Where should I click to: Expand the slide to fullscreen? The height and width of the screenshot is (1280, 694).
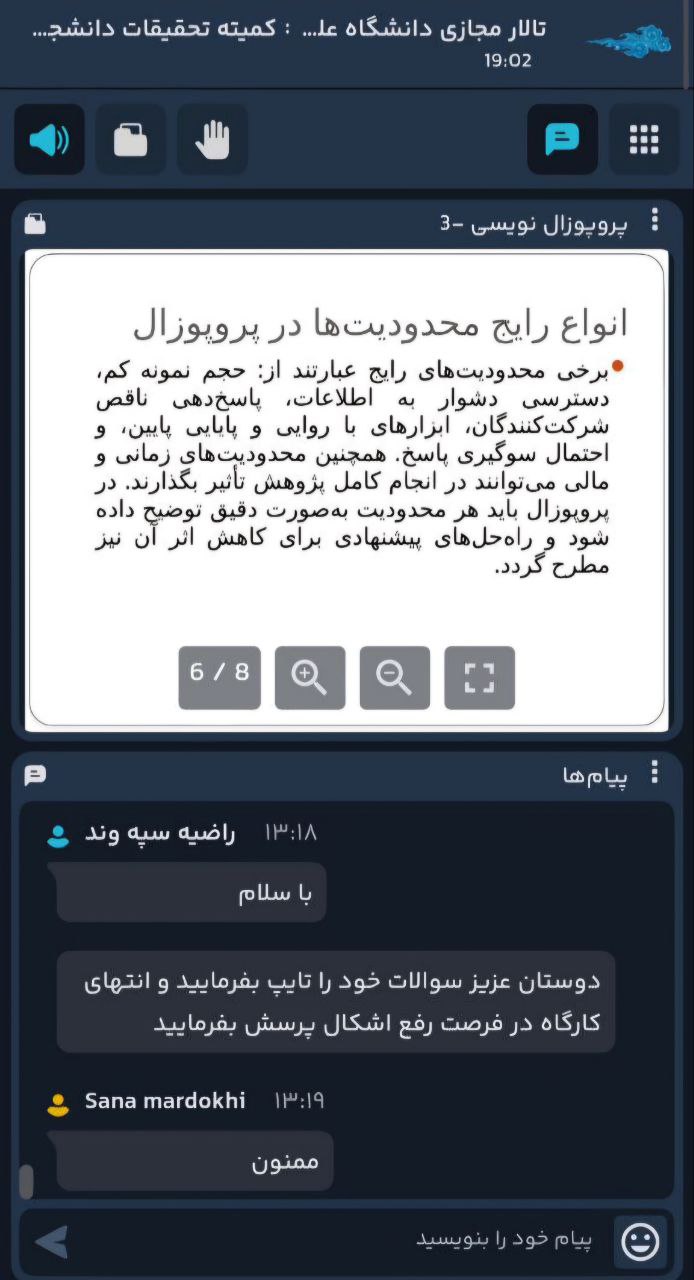480,678
